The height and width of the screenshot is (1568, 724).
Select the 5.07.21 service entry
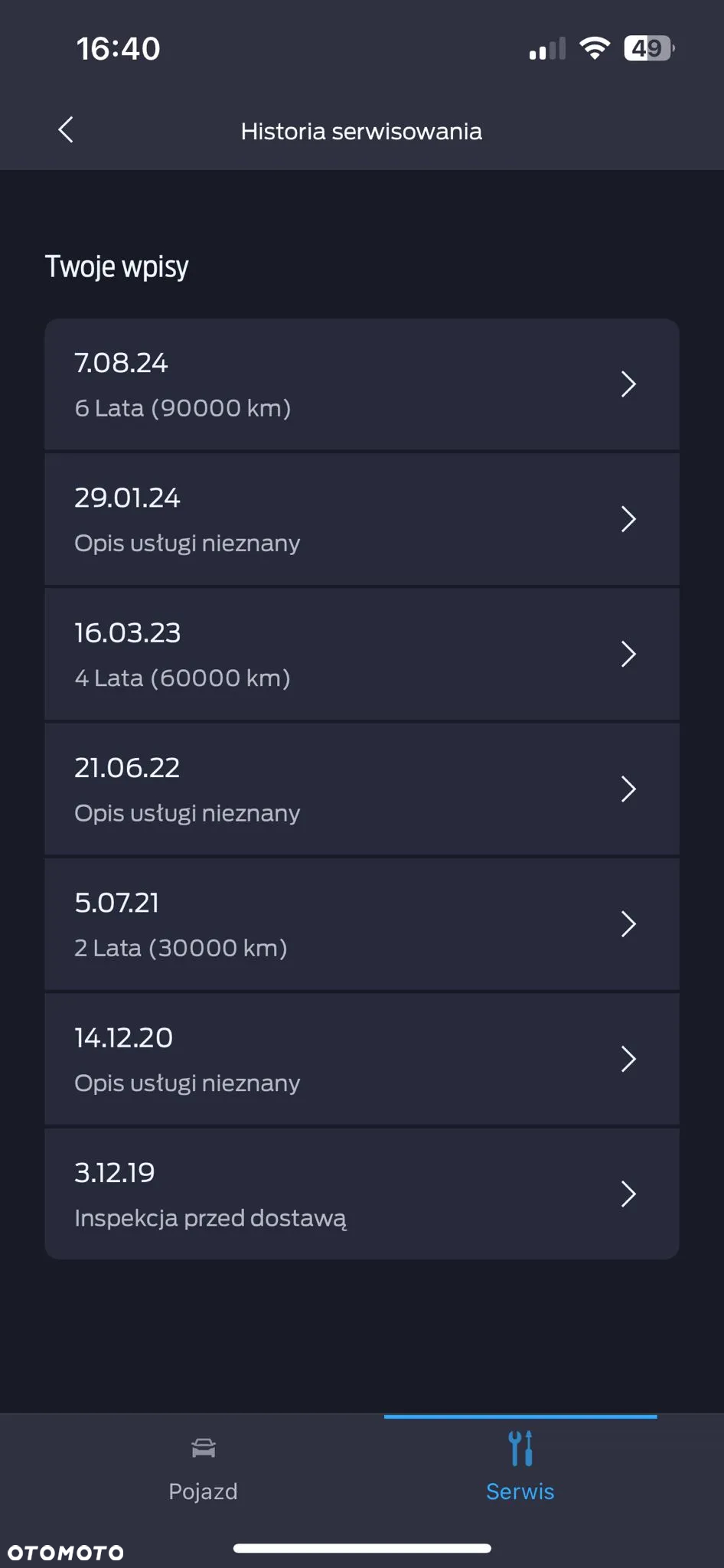pyautogui.click(x=362, y=924)
